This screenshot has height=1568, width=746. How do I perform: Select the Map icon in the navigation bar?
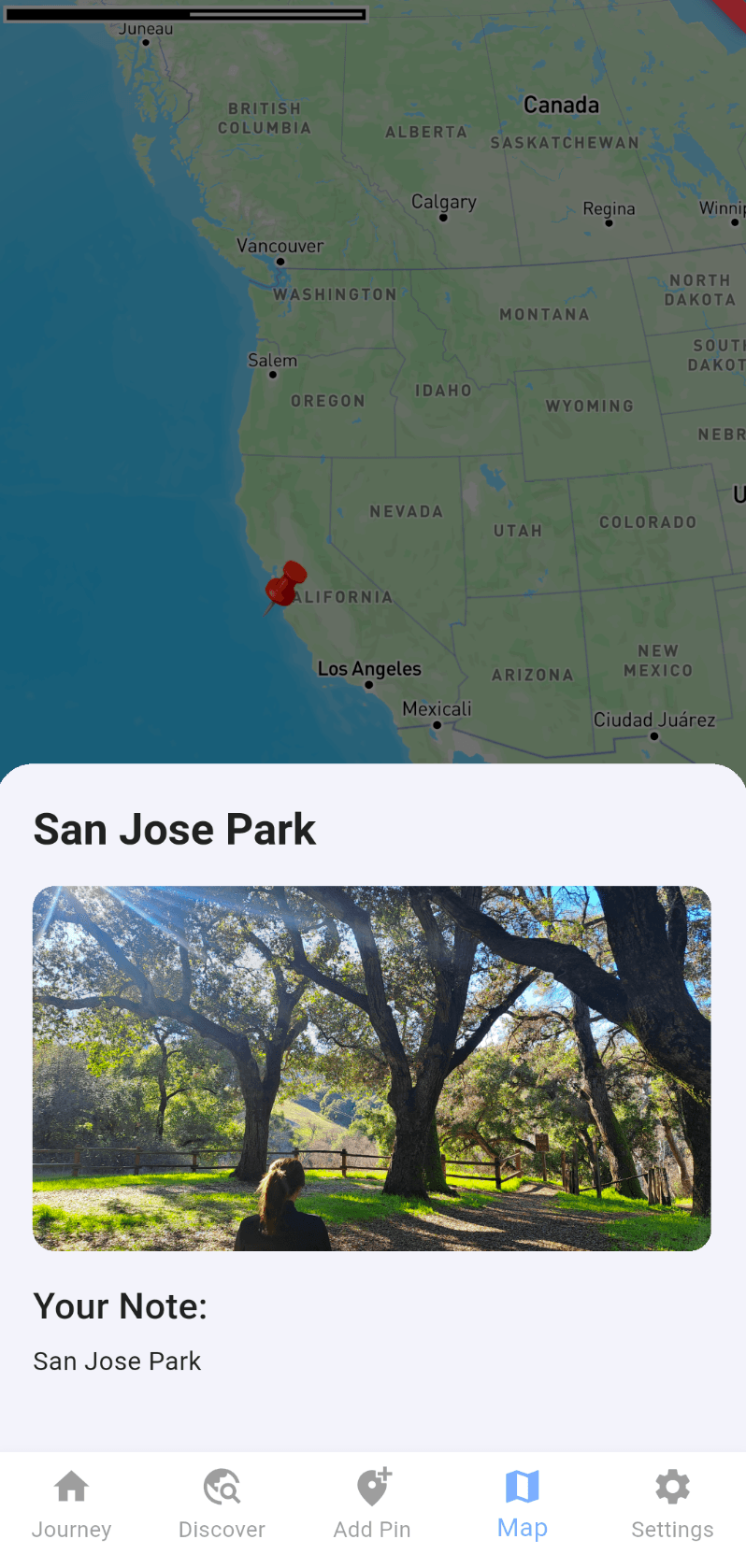522,1486
